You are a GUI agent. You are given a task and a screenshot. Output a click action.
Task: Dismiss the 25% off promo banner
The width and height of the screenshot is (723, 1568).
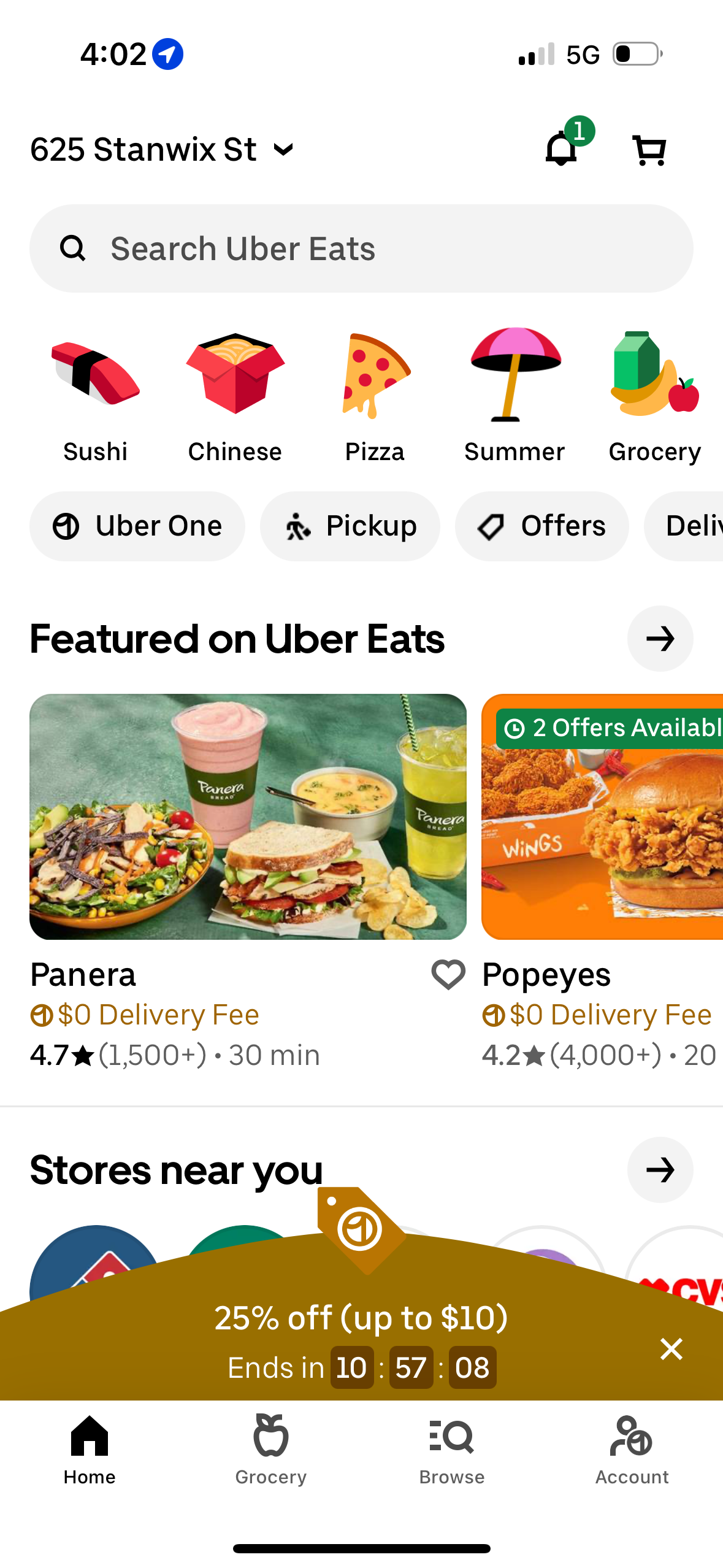pyautogui.click(x=671, y=1349)
